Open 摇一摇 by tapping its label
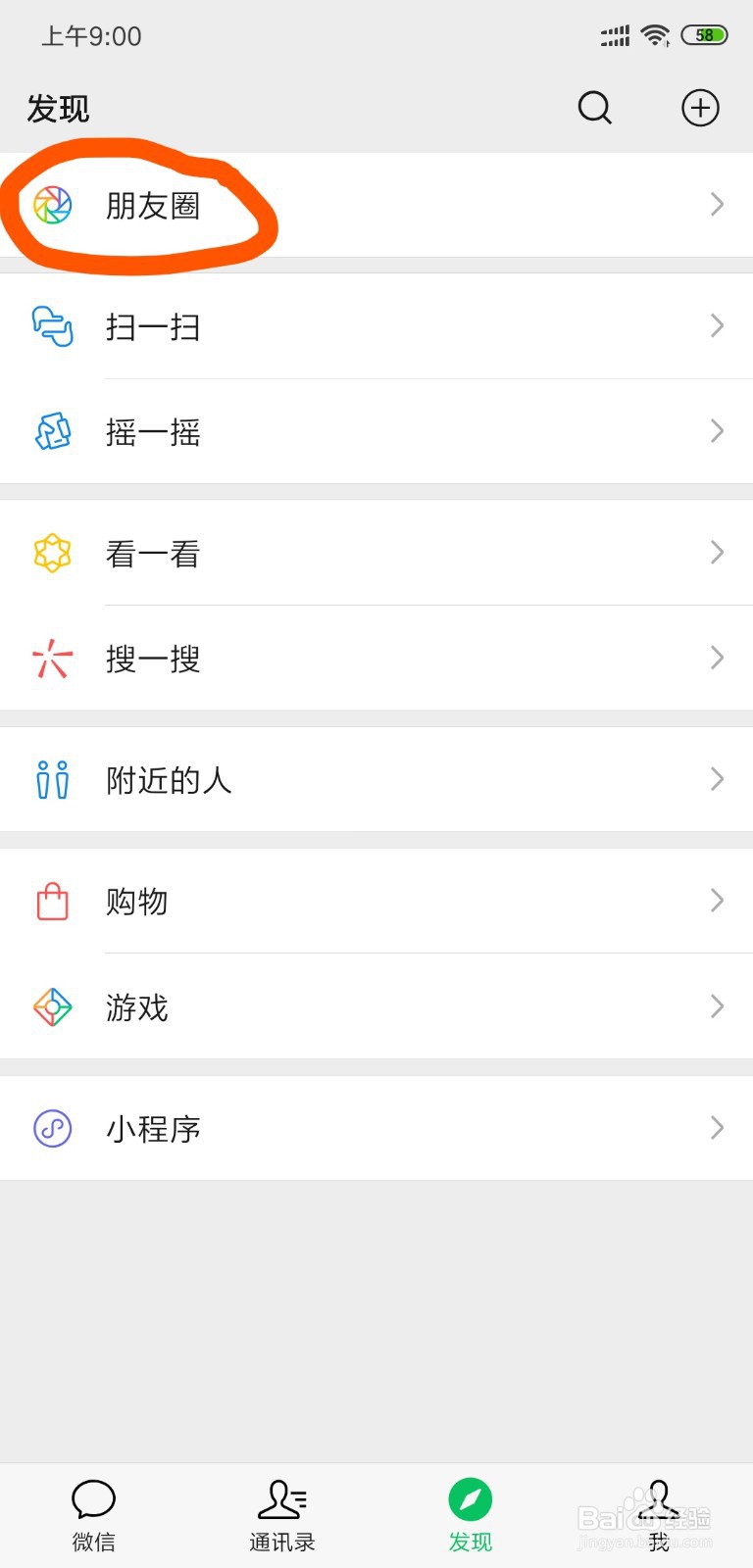This screenshot has width=753, height=1568. pyautogui.click(x=152, y=432)
